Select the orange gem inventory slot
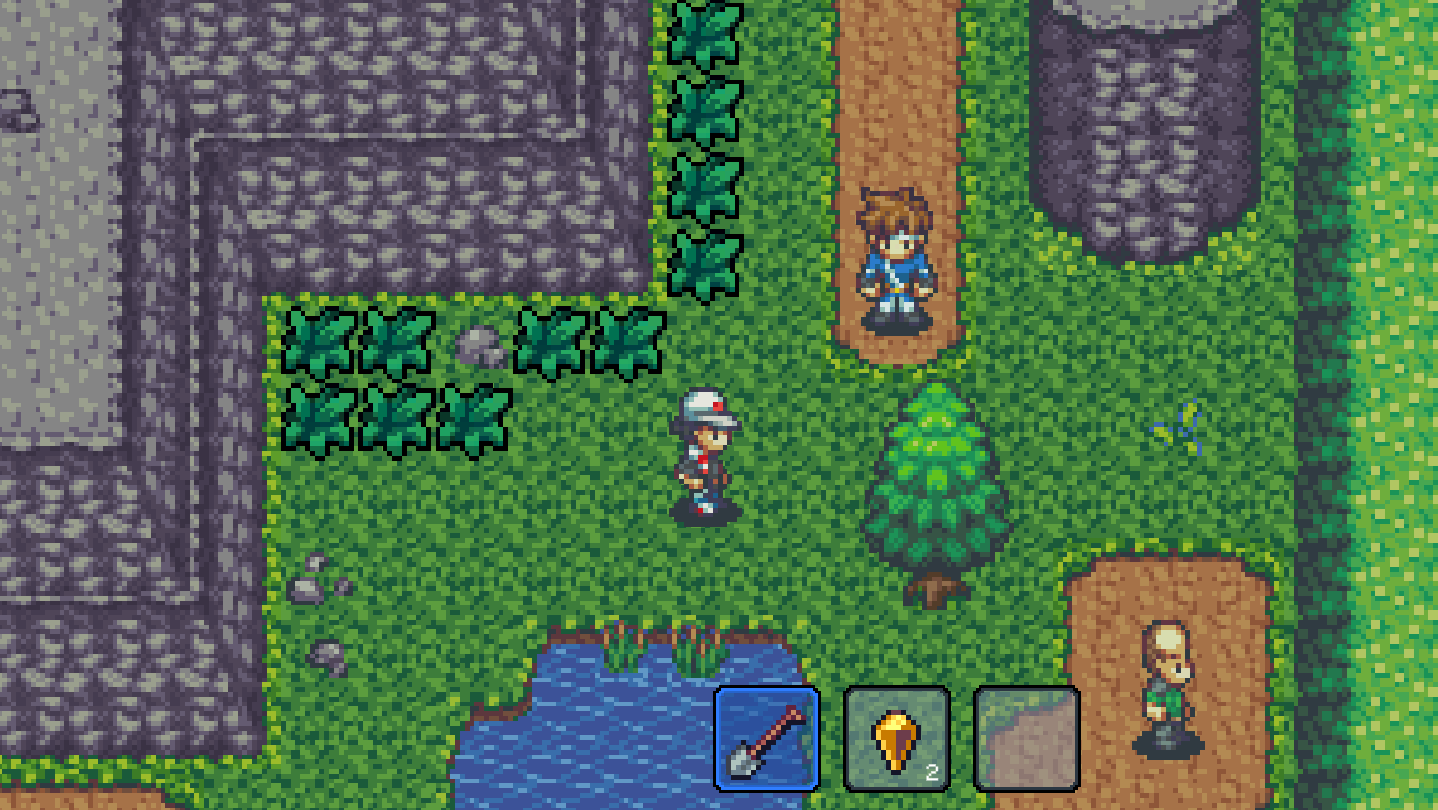1438x810 pixels. [897, 739]
